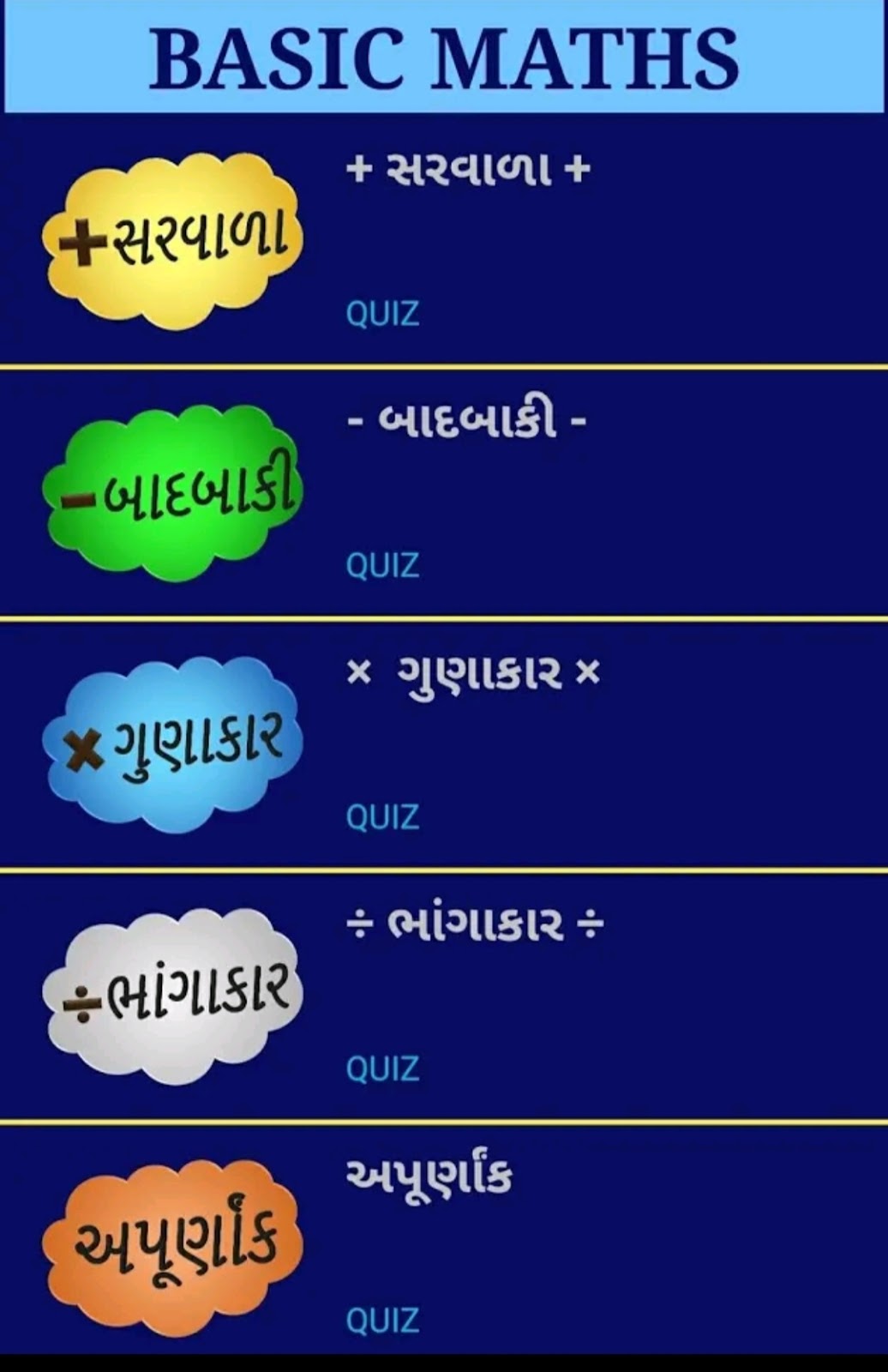Start the QUIZ for બાદબાકી

382,566
